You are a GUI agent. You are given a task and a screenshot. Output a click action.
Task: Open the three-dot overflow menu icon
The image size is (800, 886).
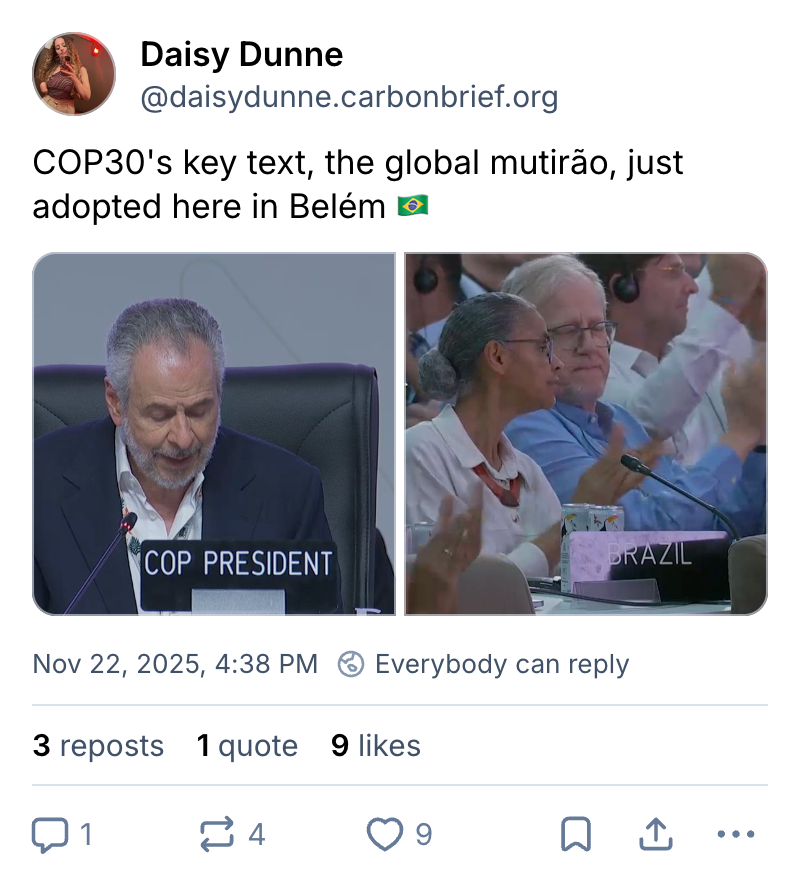pos(737,833)
